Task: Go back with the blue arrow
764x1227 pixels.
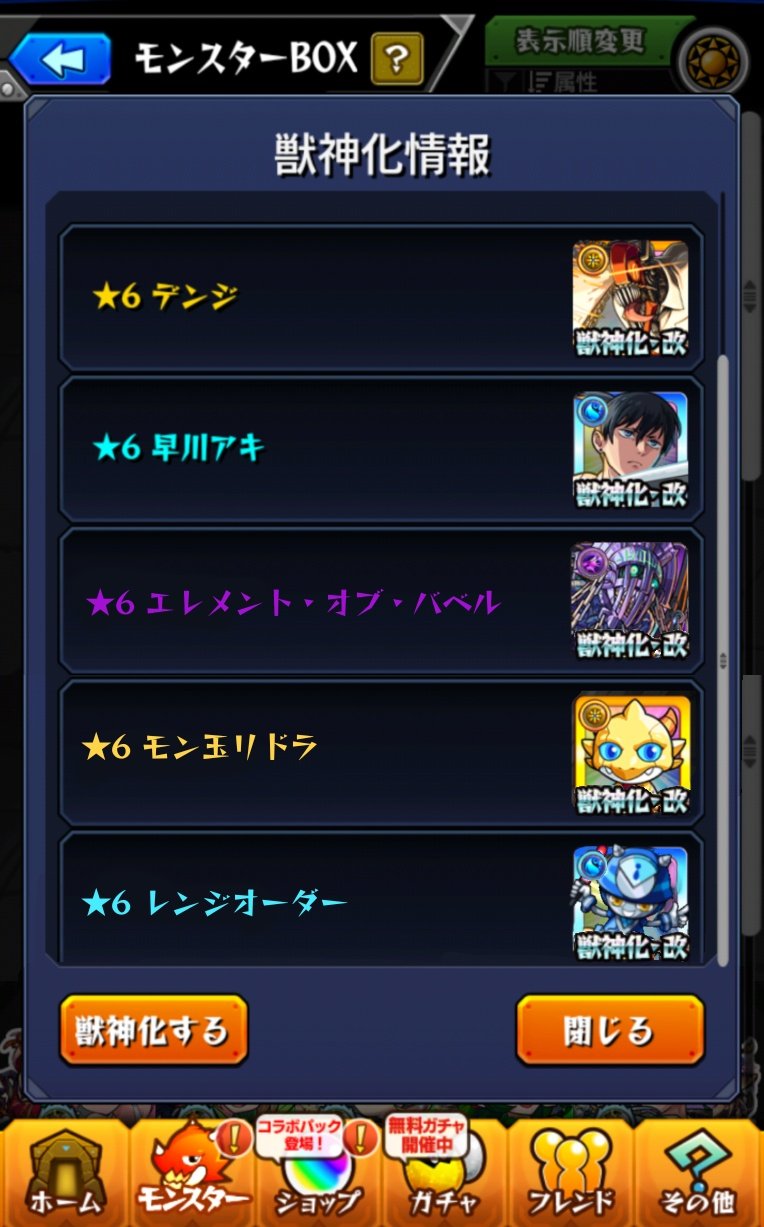Action: [60, 58]
